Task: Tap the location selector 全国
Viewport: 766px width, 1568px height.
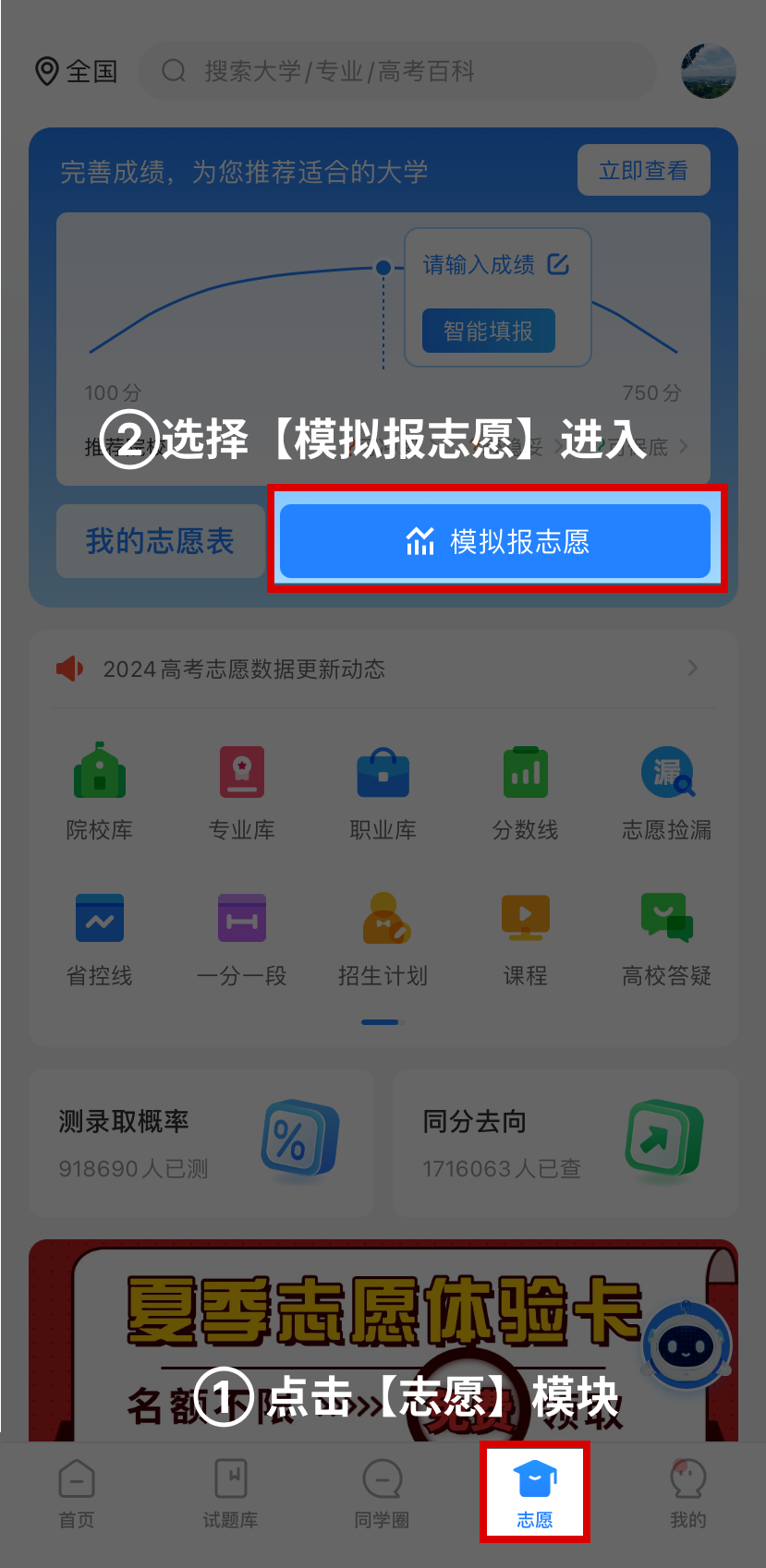Action: [76, 71]
